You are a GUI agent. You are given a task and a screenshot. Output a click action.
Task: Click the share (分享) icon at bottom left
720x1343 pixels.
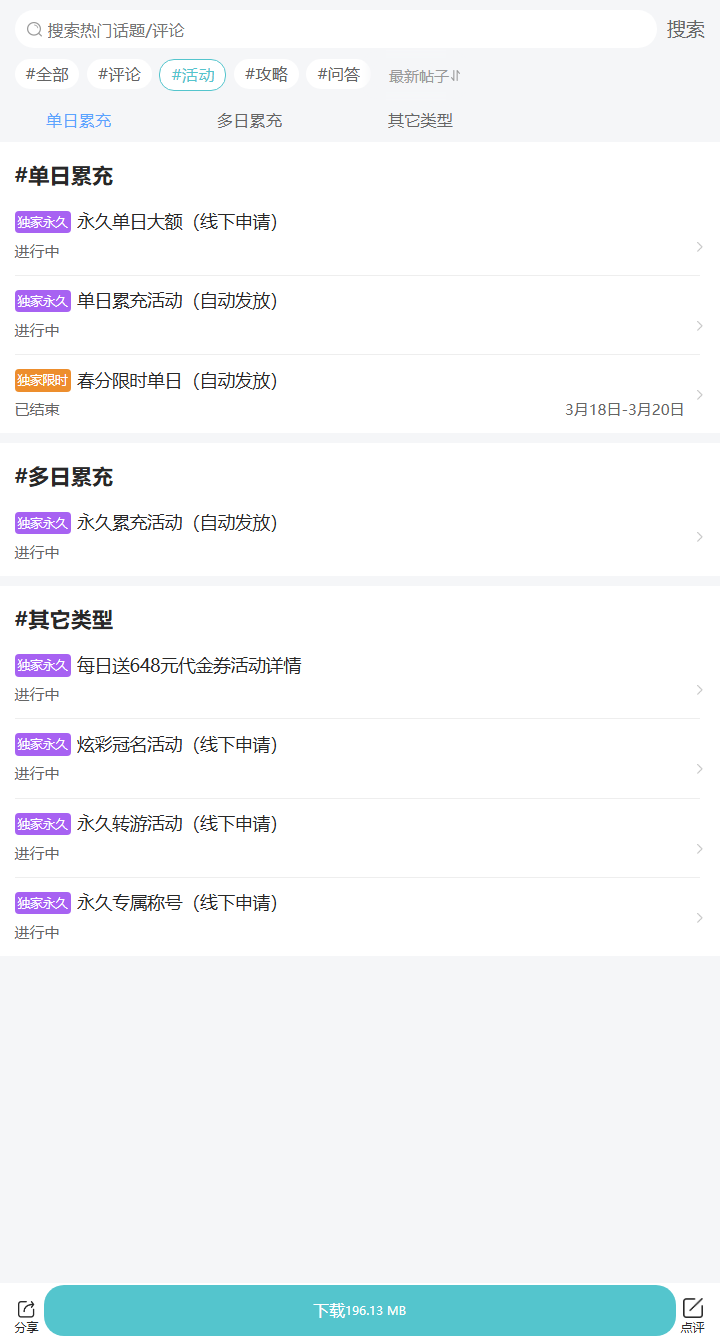(x=27, y=1309)
